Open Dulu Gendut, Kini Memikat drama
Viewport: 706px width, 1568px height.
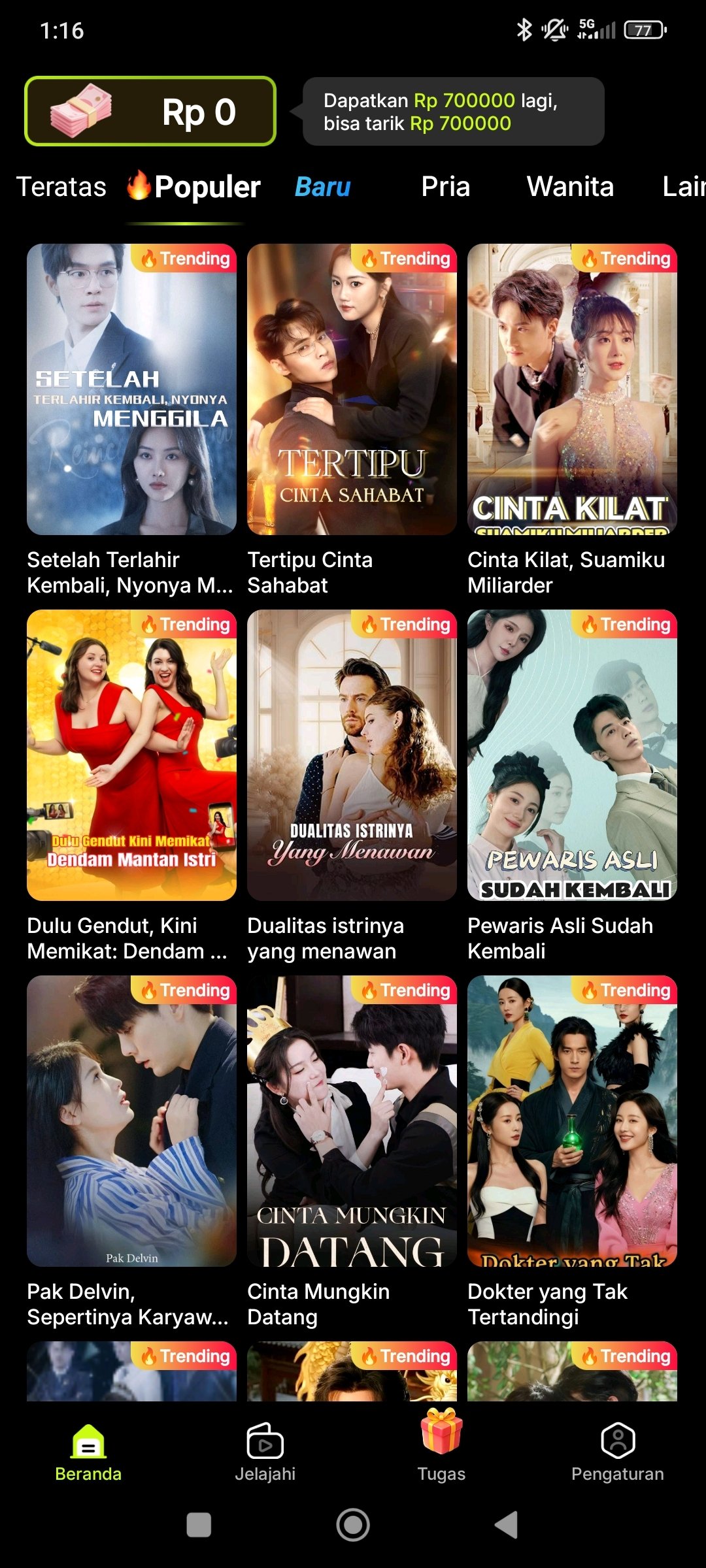(131, 755)
